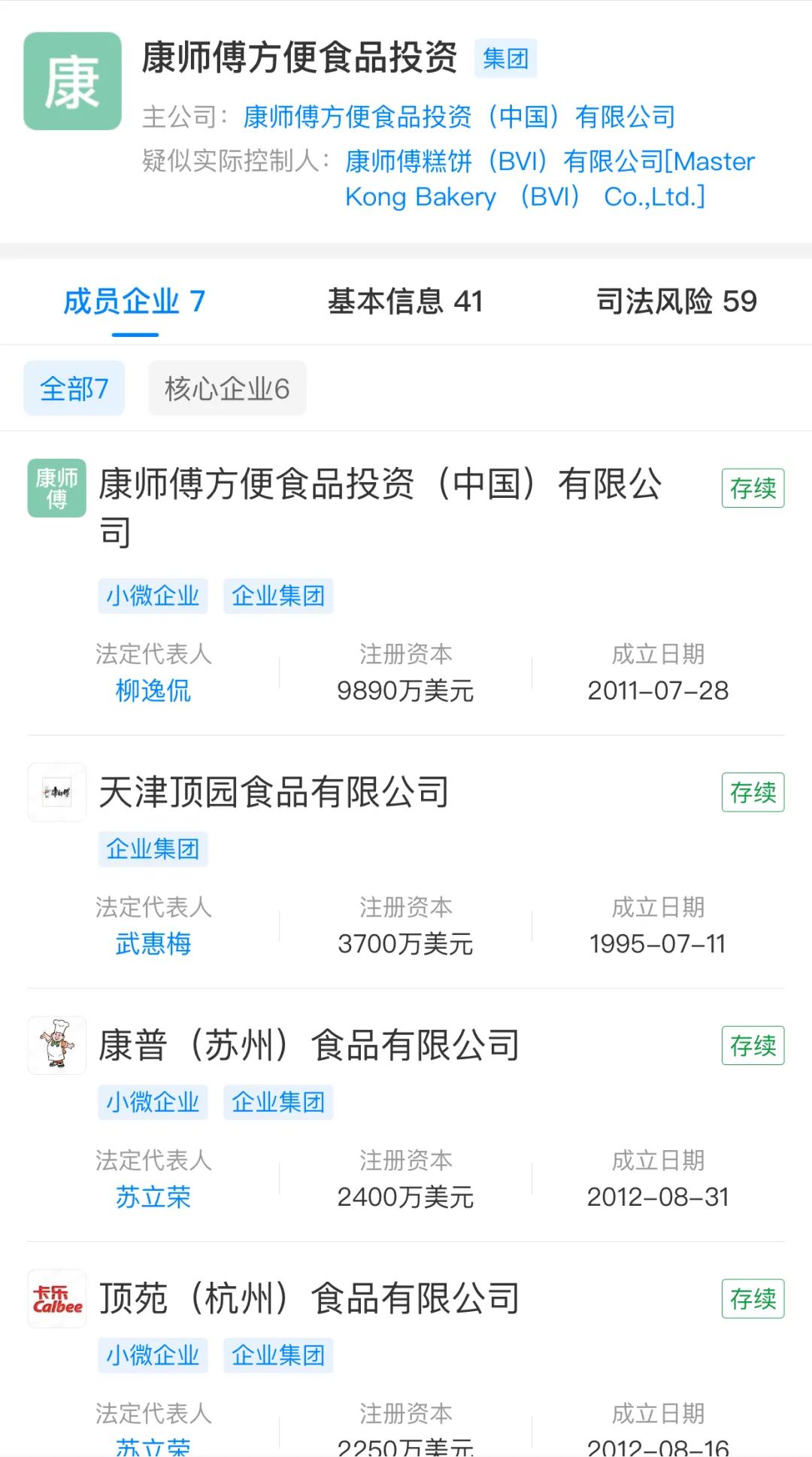Switch to the 司法风险 59 tab
Image resolution: width=812 pixels, height=1457 pixels.
(x=676, y=302)
